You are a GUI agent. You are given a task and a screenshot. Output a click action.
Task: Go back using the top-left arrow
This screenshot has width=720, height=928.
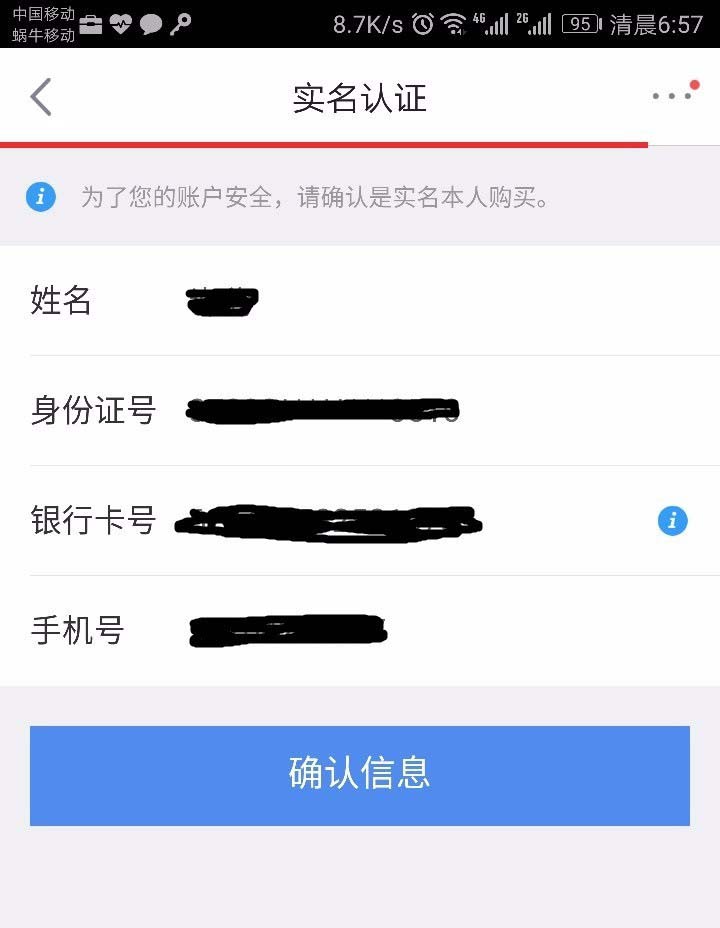[x=40, y=97]
